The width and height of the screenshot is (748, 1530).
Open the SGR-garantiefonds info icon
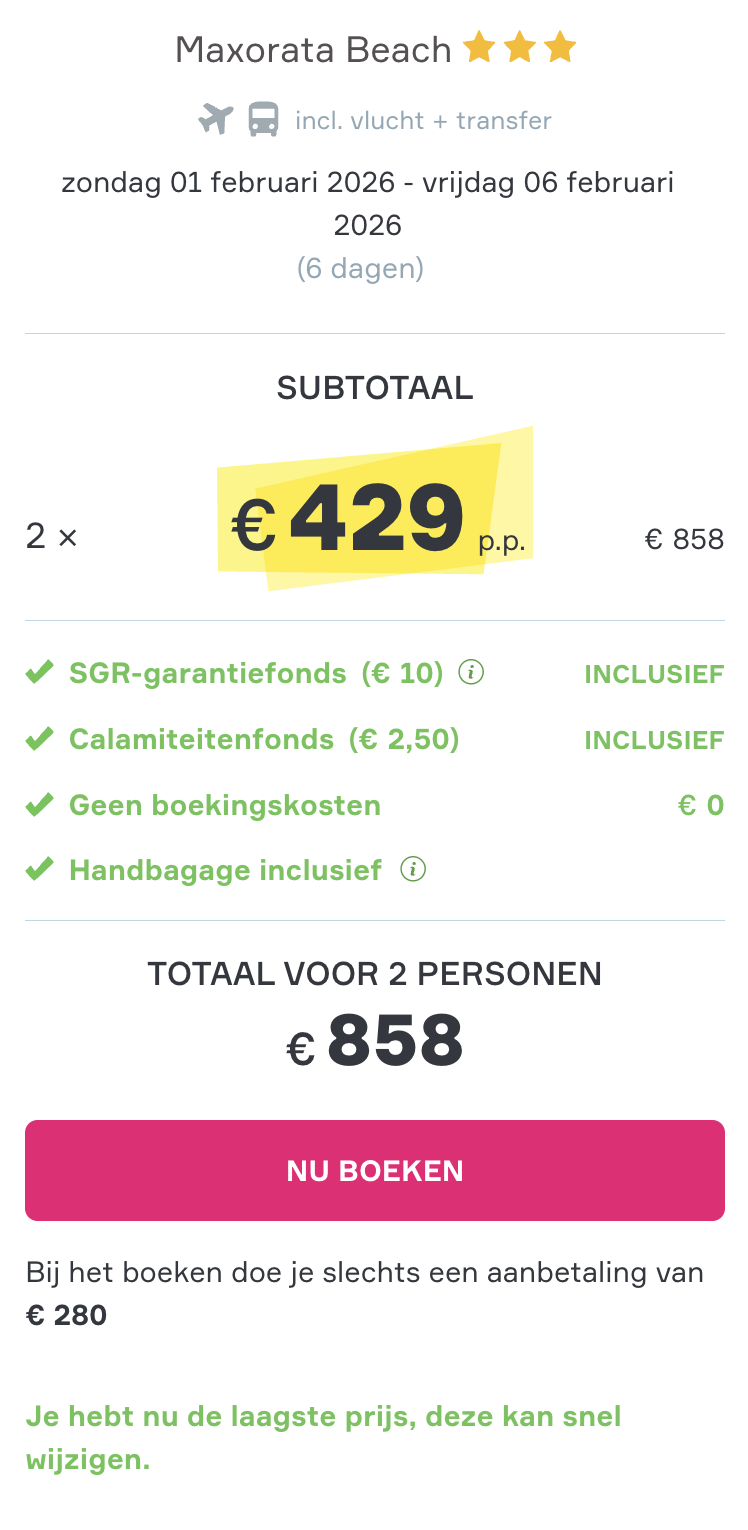[470, 673]
